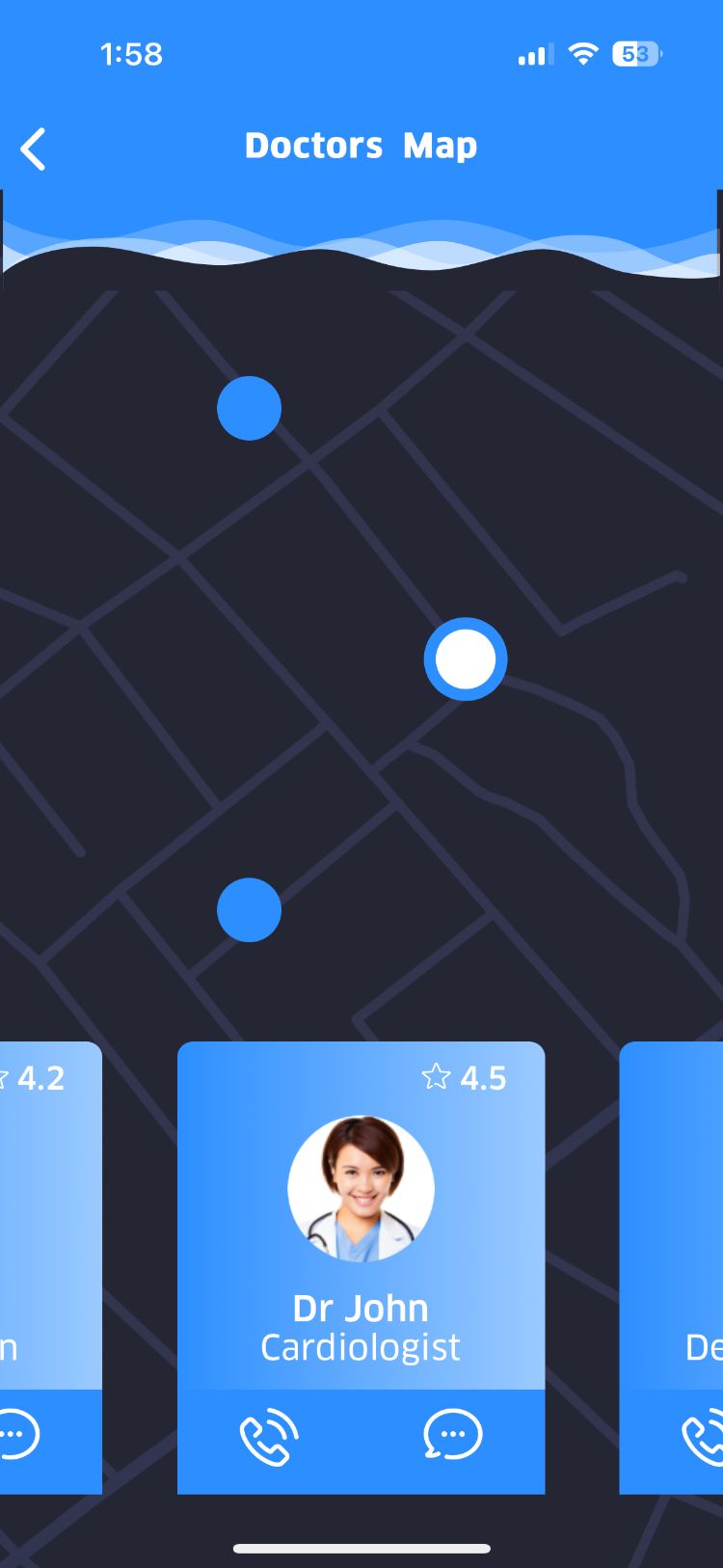
Task: Message Dr John via chat icon
Action: pyautogui.click(x=452, y=1435)
